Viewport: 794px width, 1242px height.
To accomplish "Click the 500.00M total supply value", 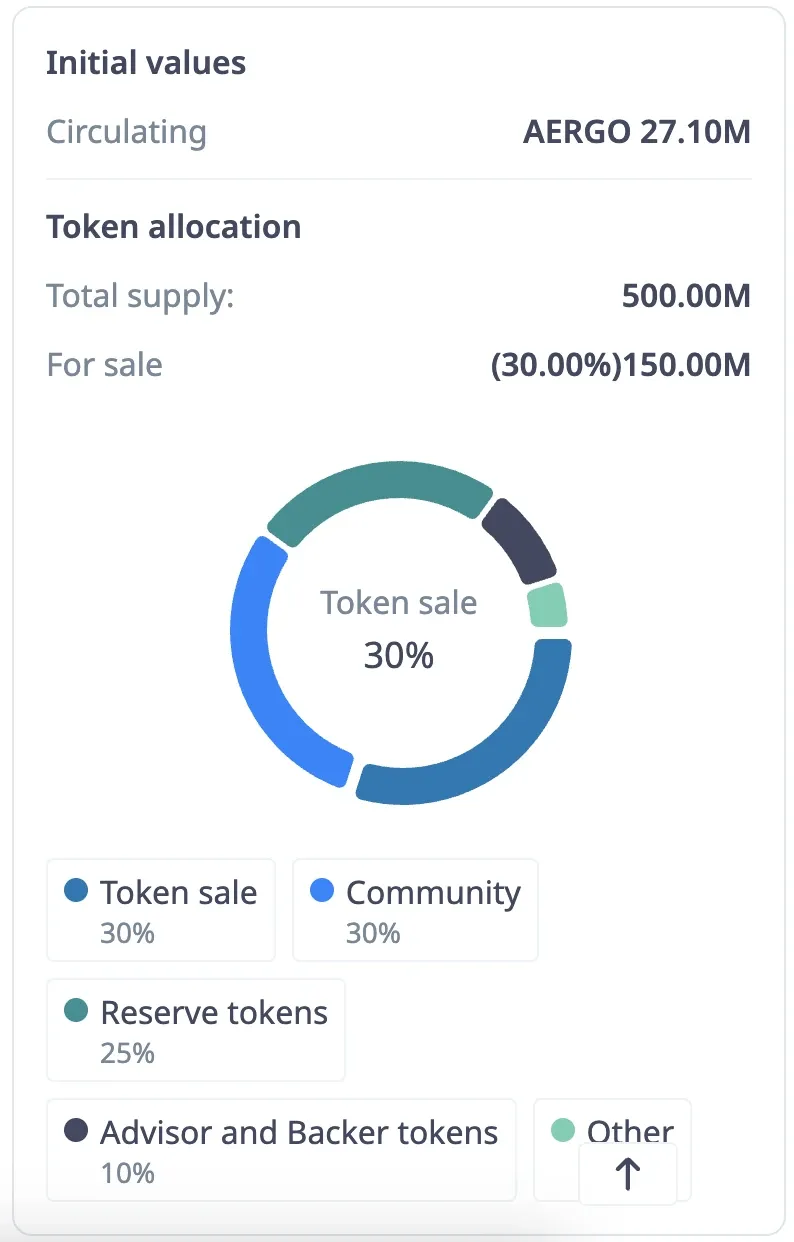I will point(686,296).
